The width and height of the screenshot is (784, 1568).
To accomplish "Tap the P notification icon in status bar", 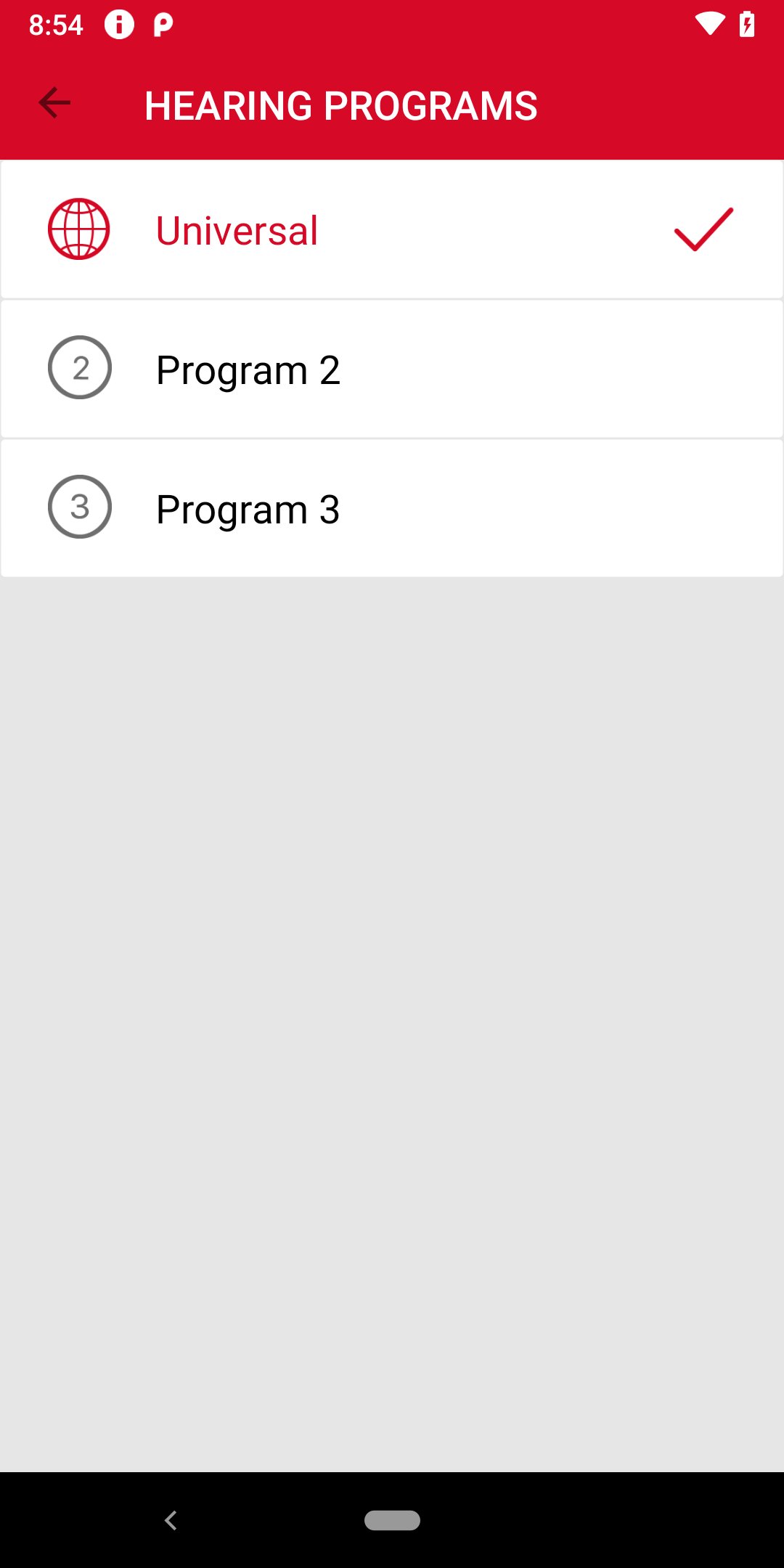I will [163, 24].
